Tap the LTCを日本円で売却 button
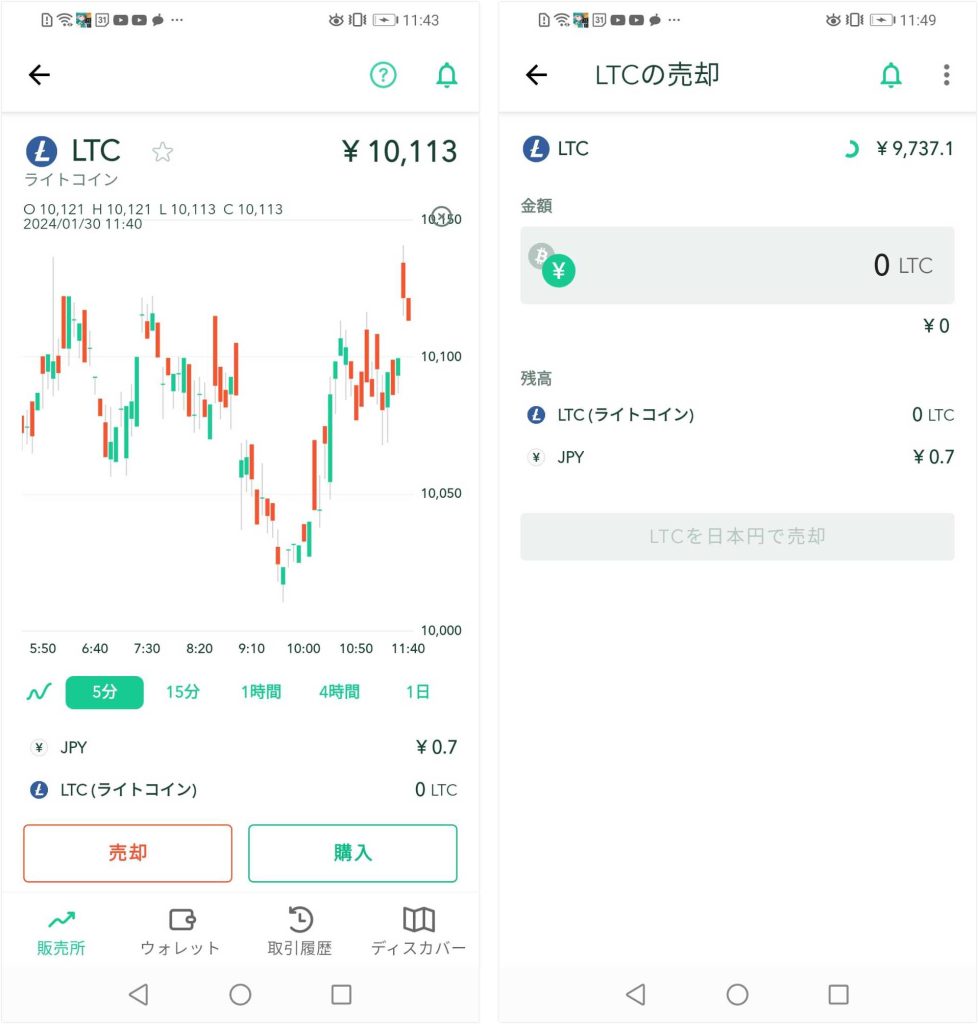Viewport: 978px width, 1024px height. click(x=737, y=536)
